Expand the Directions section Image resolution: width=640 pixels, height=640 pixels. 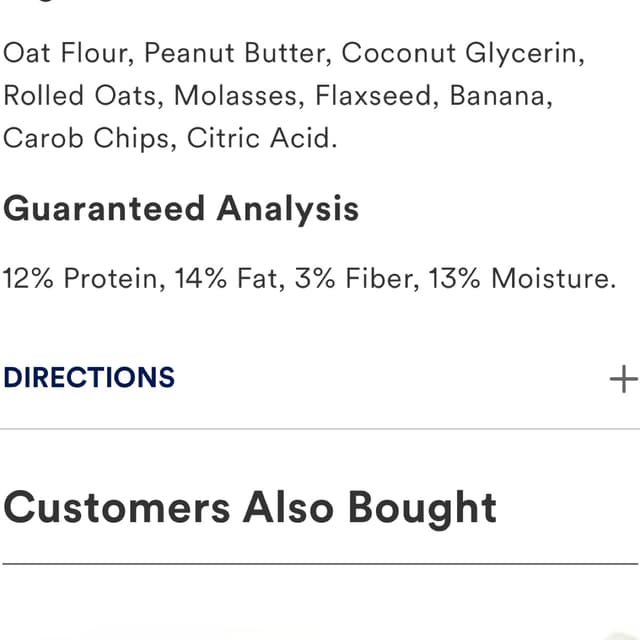pyautogui.click(x=622, y=379)
